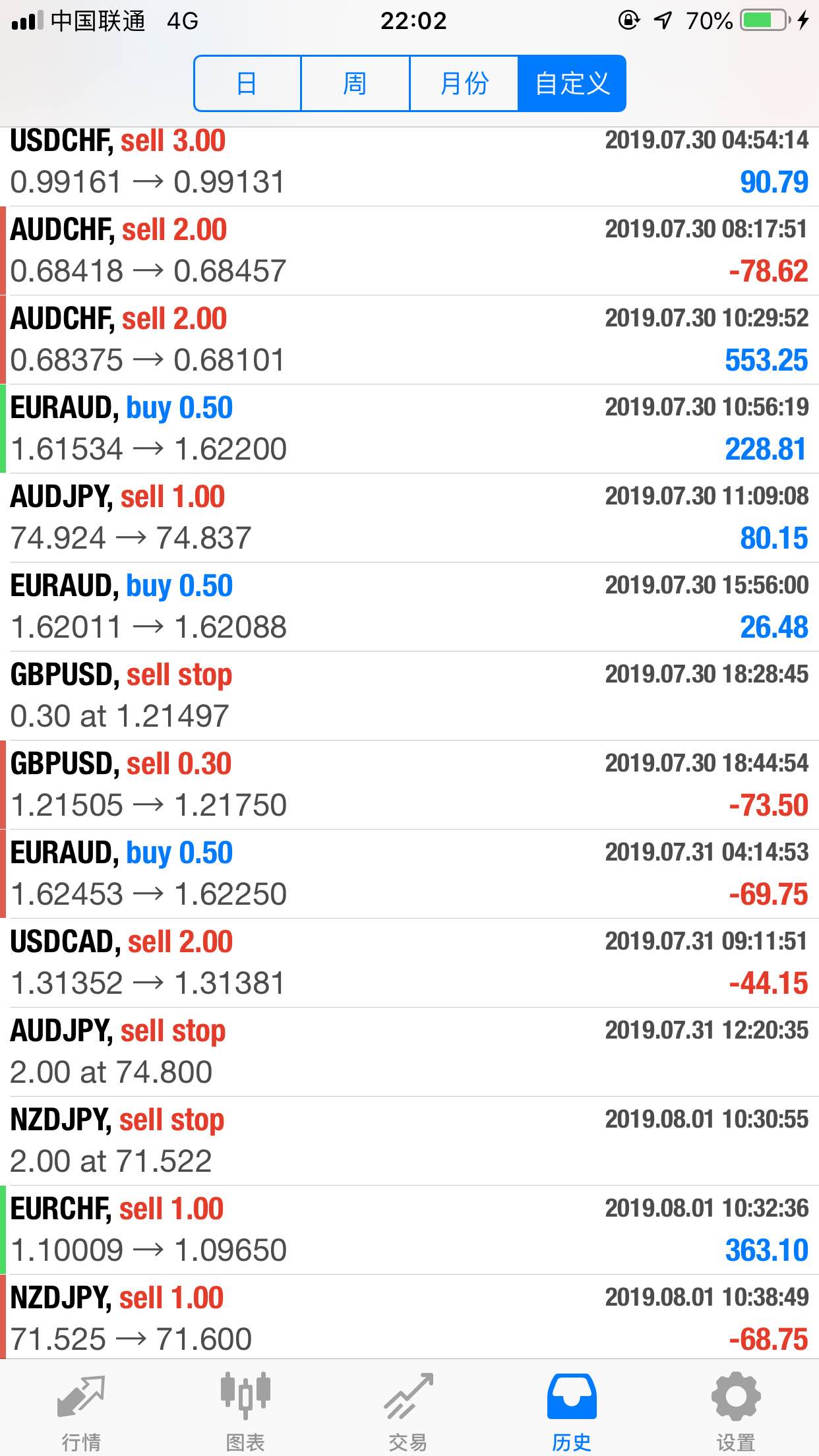Switch to the 日 (day) period
This screenshot has height=1456, width=819.
pos(247,84)
